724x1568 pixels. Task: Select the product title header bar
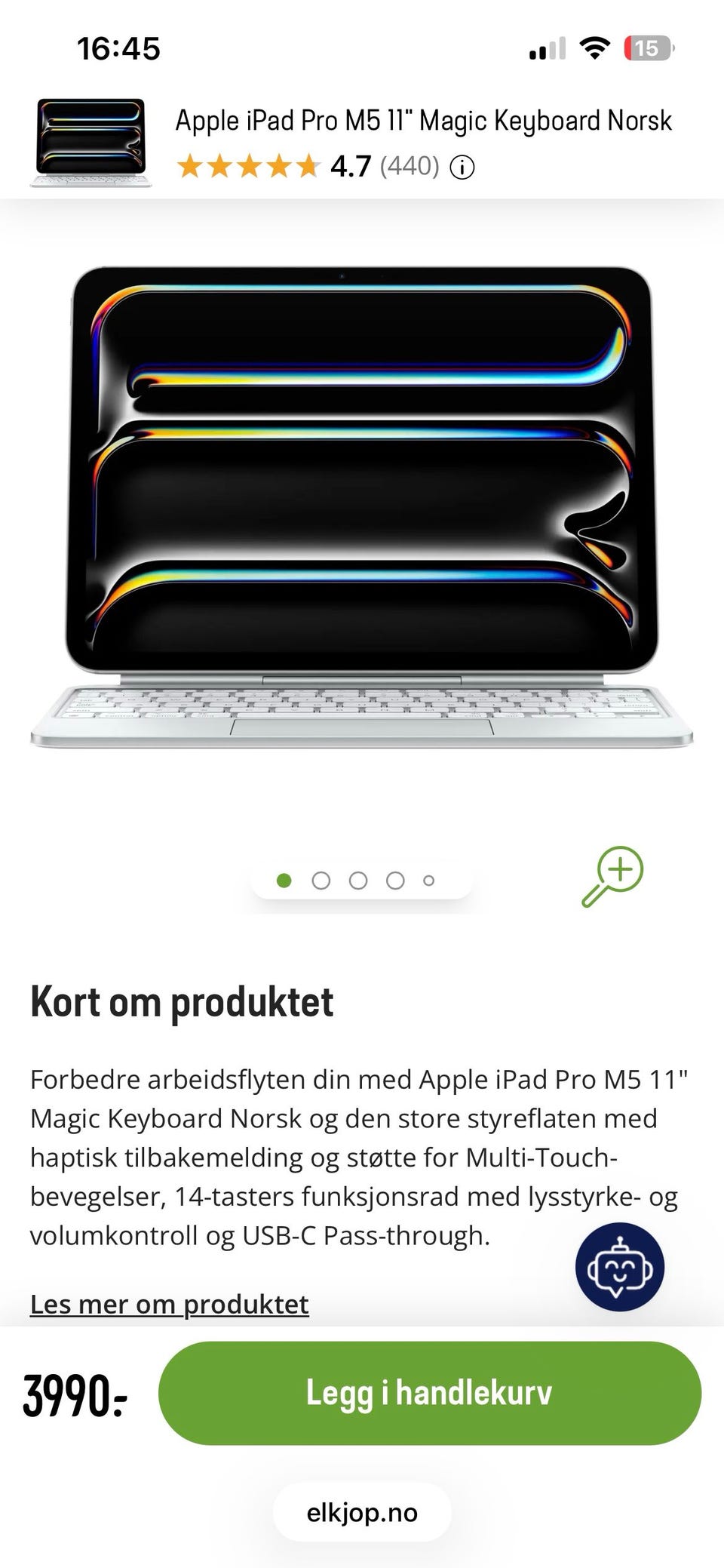424,121
